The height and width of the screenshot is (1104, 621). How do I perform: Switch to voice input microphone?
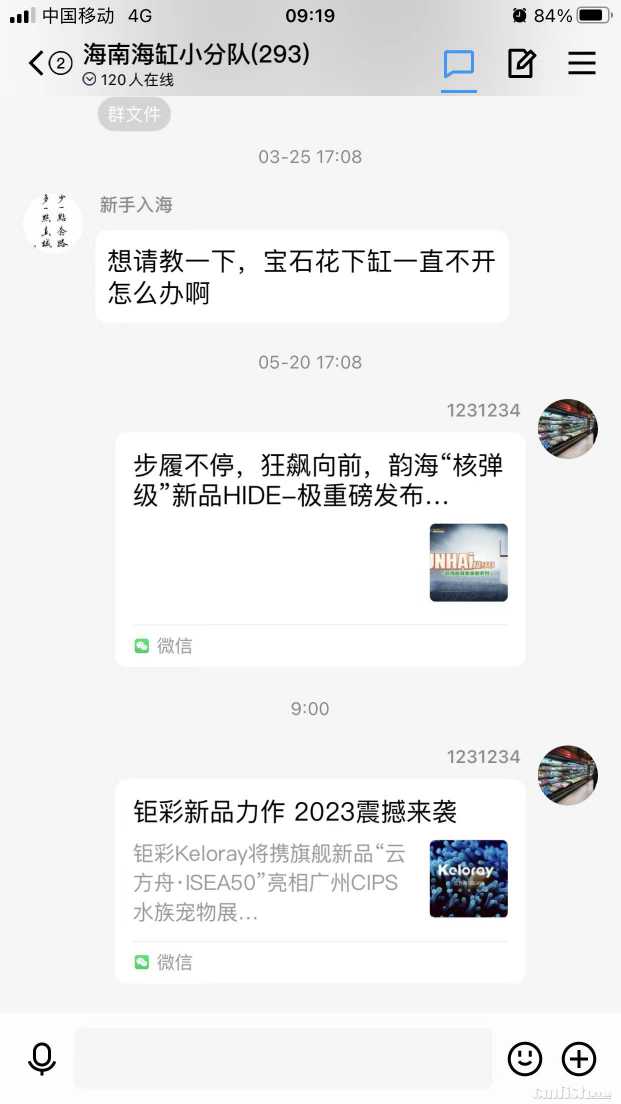(x=42, y=1058)
